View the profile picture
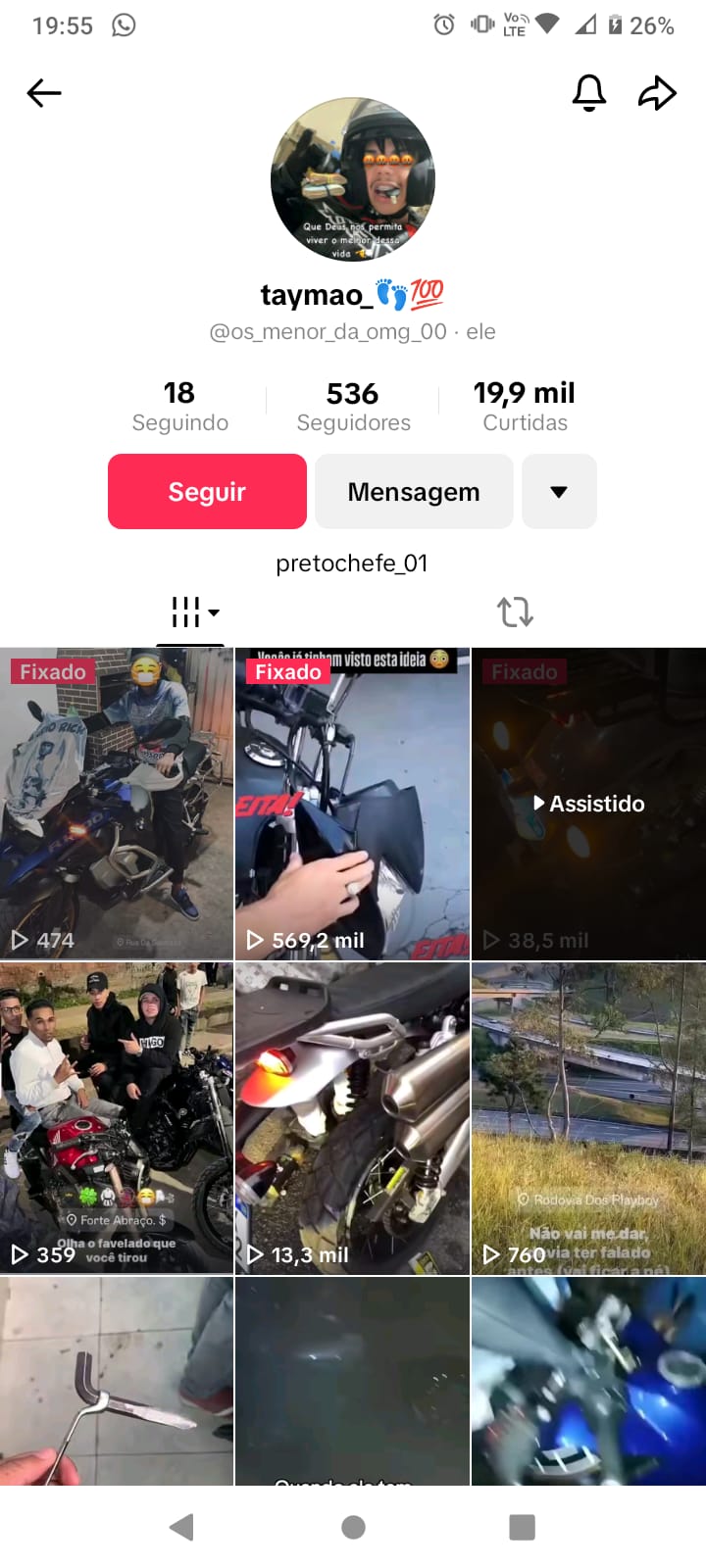The image size is (706, 1568). pyautogui.click(x=353, y=179)
